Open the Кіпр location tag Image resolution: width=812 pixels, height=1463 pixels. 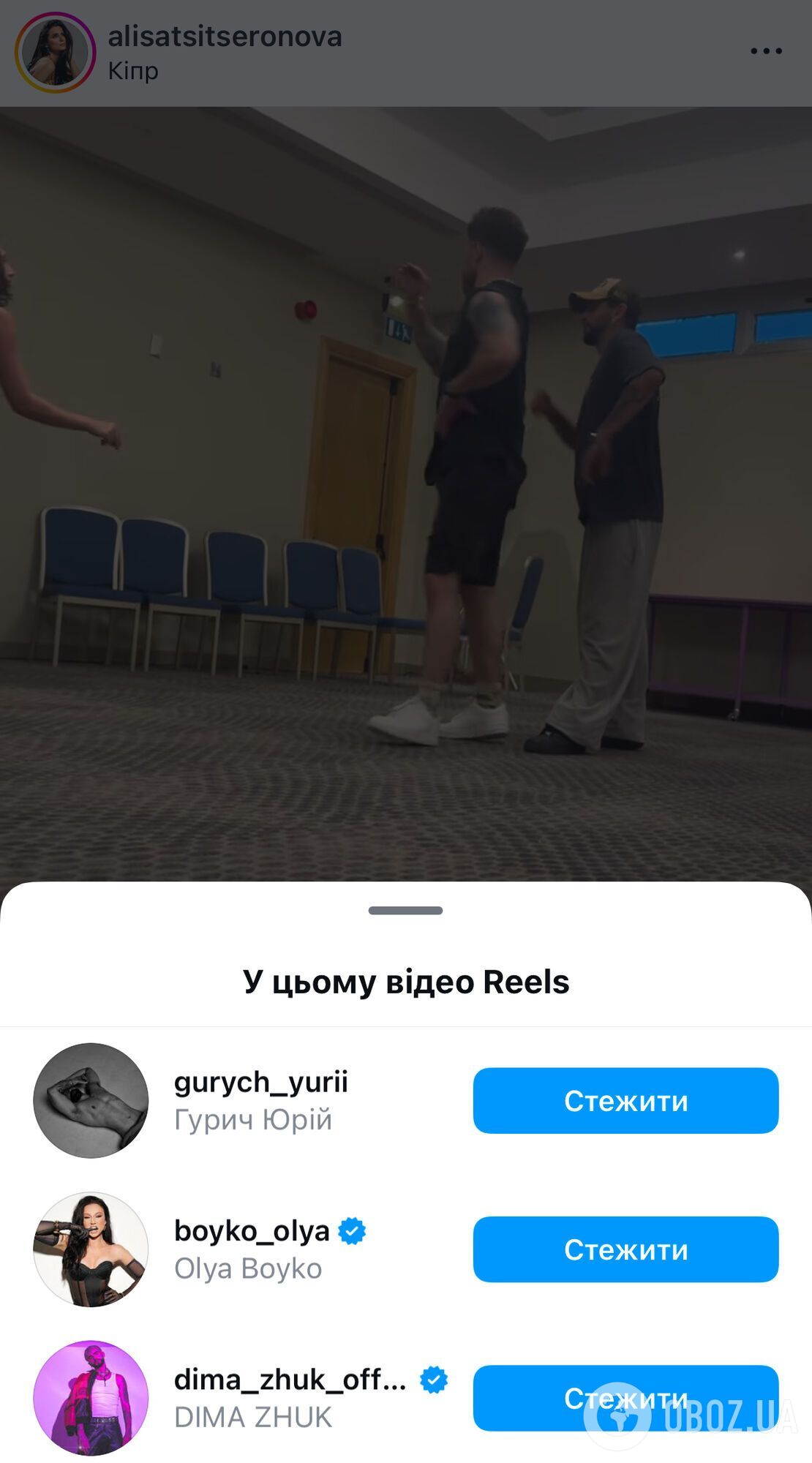pyautogui.click(x=132, y=71)
